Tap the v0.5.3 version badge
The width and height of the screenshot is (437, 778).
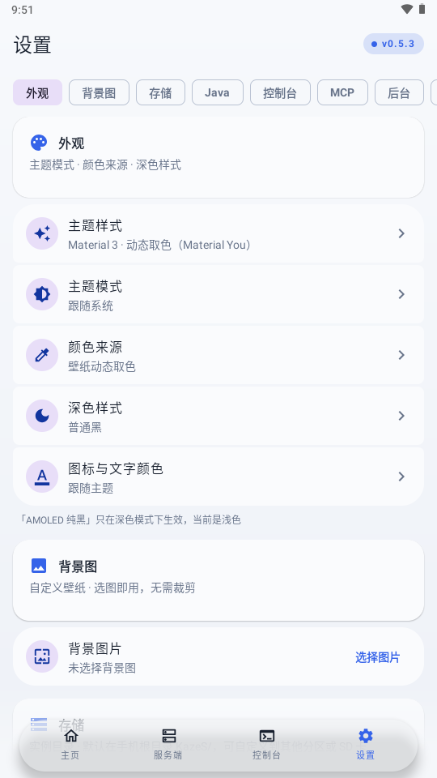[393, 44]
